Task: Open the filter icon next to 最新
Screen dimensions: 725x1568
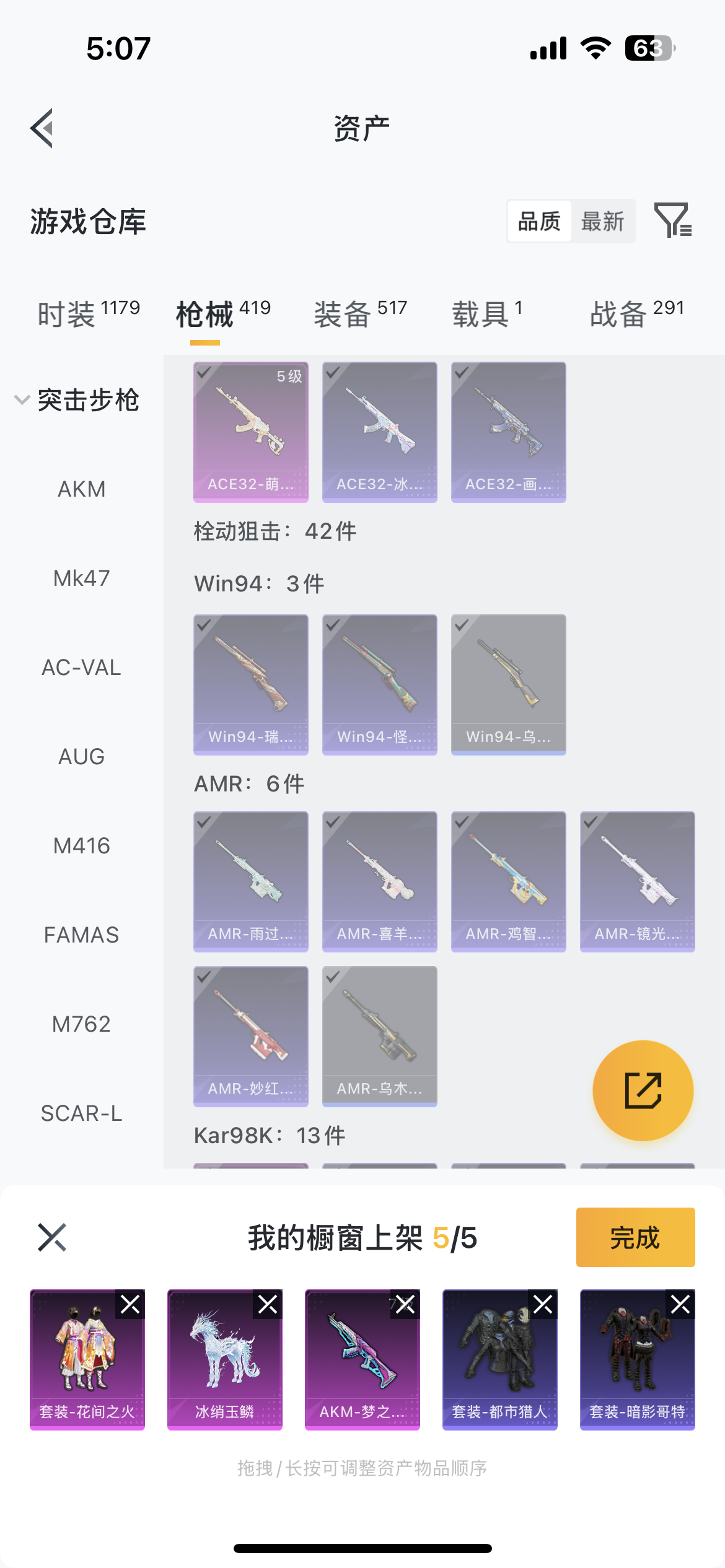Action: [x=673, y=220]
